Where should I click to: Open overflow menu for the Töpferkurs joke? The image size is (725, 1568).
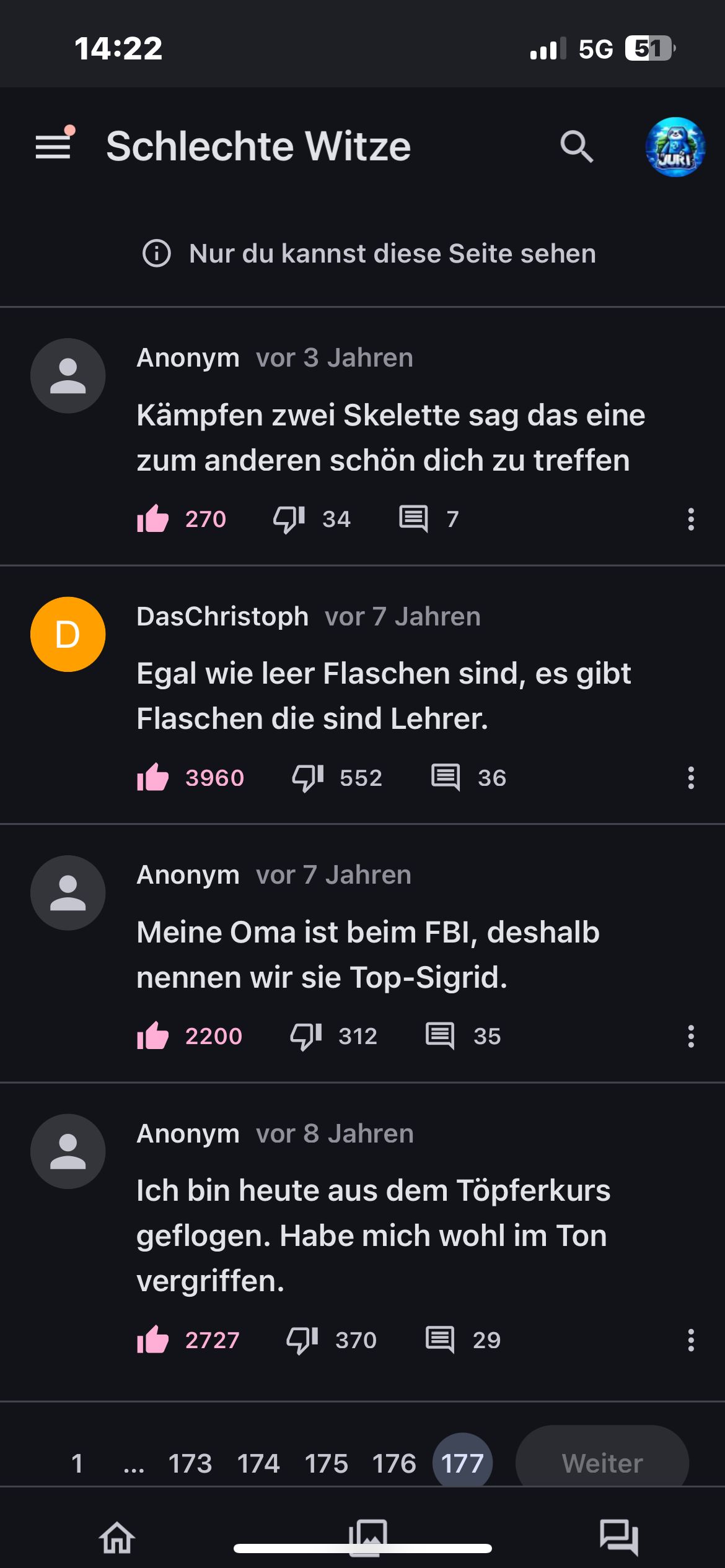click(x=691, y=1339)
